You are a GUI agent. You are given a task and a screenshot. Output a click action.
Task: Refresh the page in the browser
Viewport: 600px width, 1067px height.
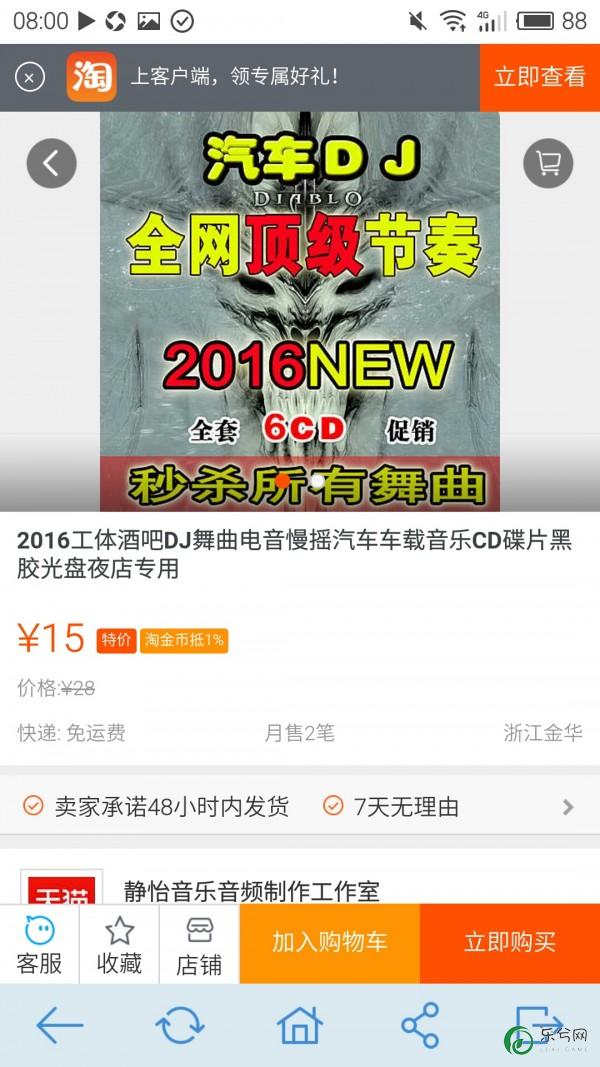[x=180, y=1025]
